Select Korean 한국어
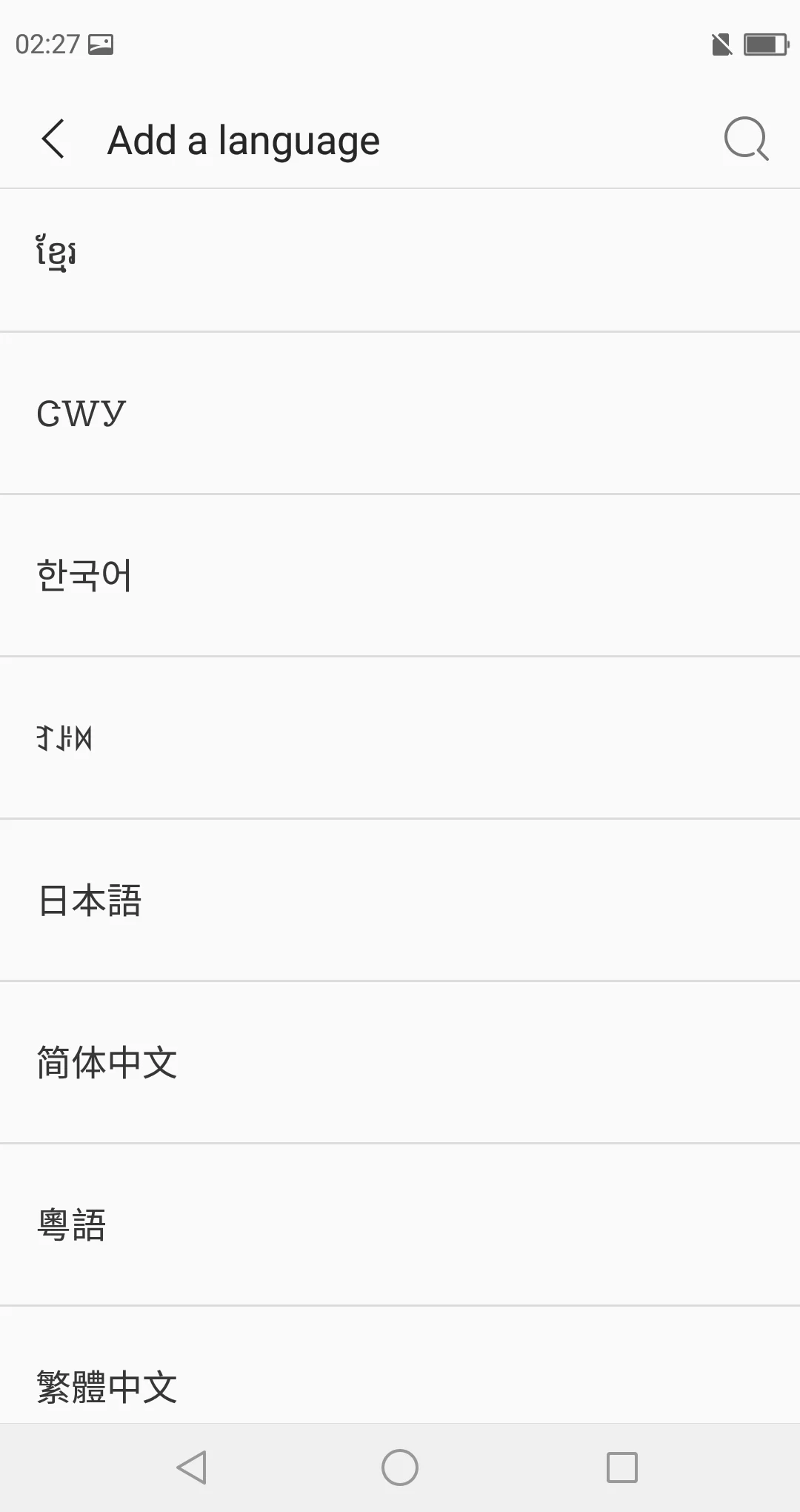Image resolution: width=800 pixels, height=1512 pixels. tap(400, 576)
